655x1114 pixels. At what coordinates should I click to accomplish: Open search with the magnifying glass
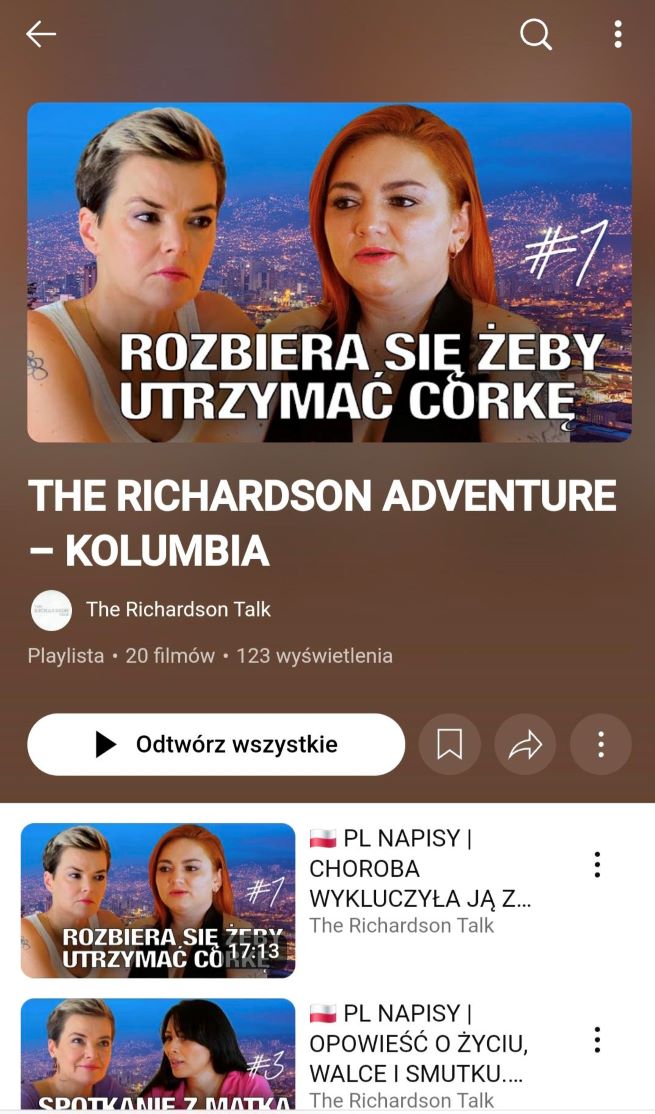(x=536, y=35)
